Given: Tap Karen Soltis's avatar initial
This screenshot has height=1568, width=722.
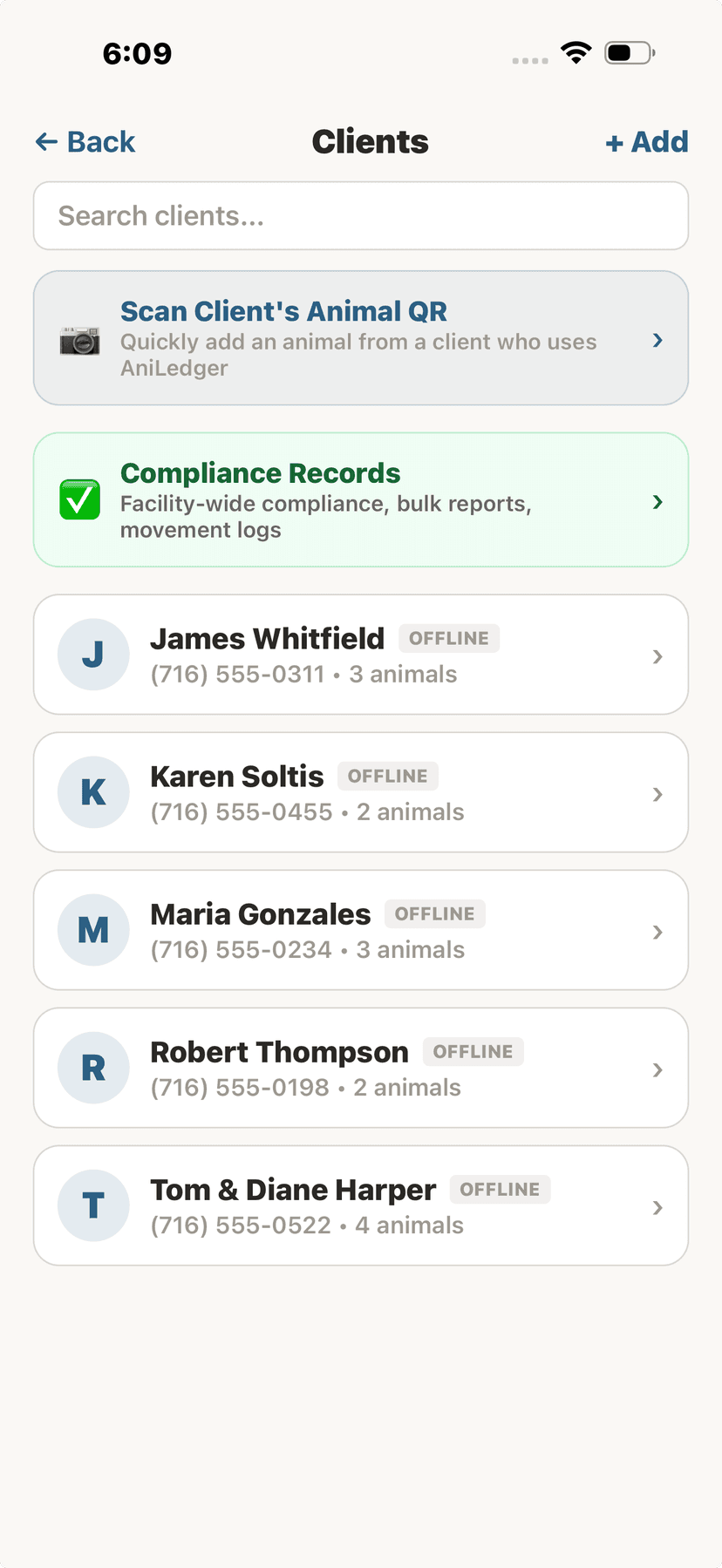Looking at the screenshot, I should (93, 792).
